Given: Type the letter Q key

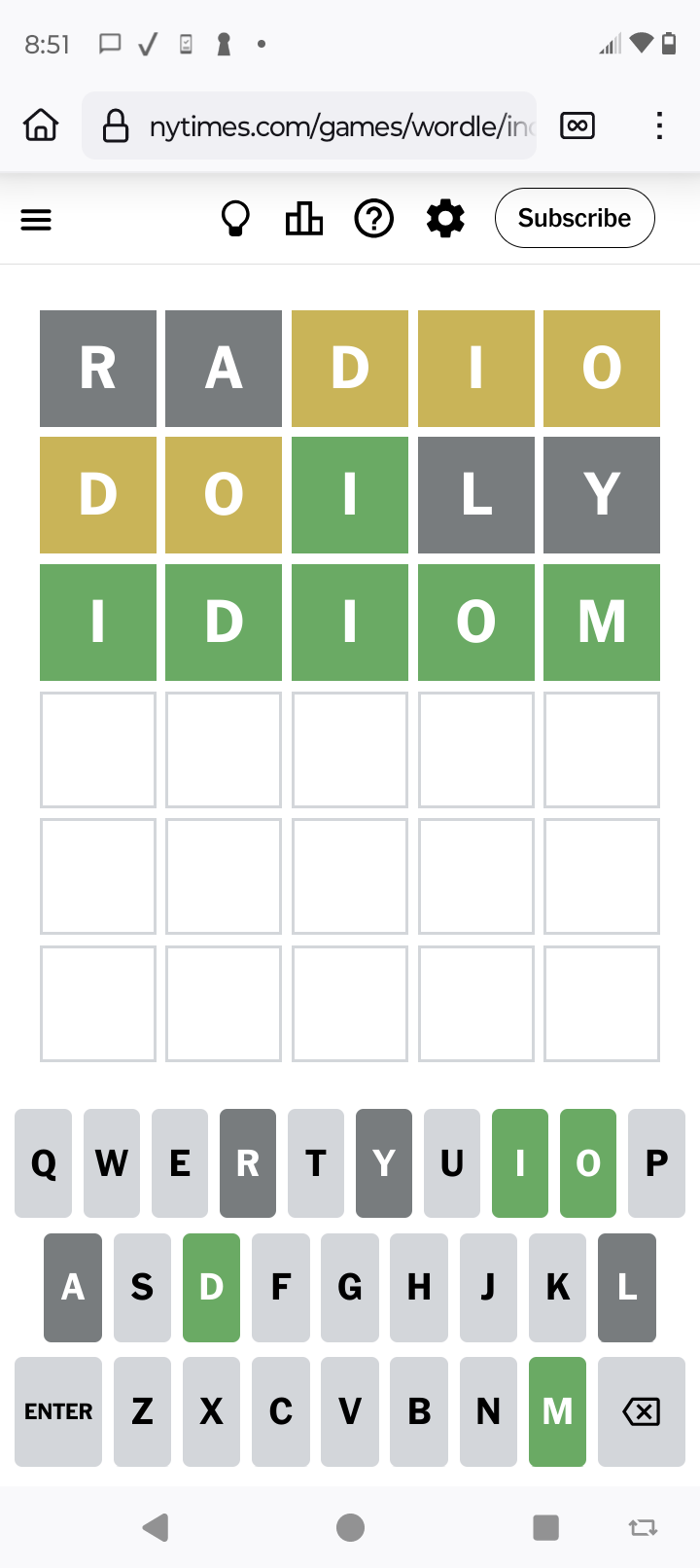Looking at the screenshot, I should point(44,1163).
